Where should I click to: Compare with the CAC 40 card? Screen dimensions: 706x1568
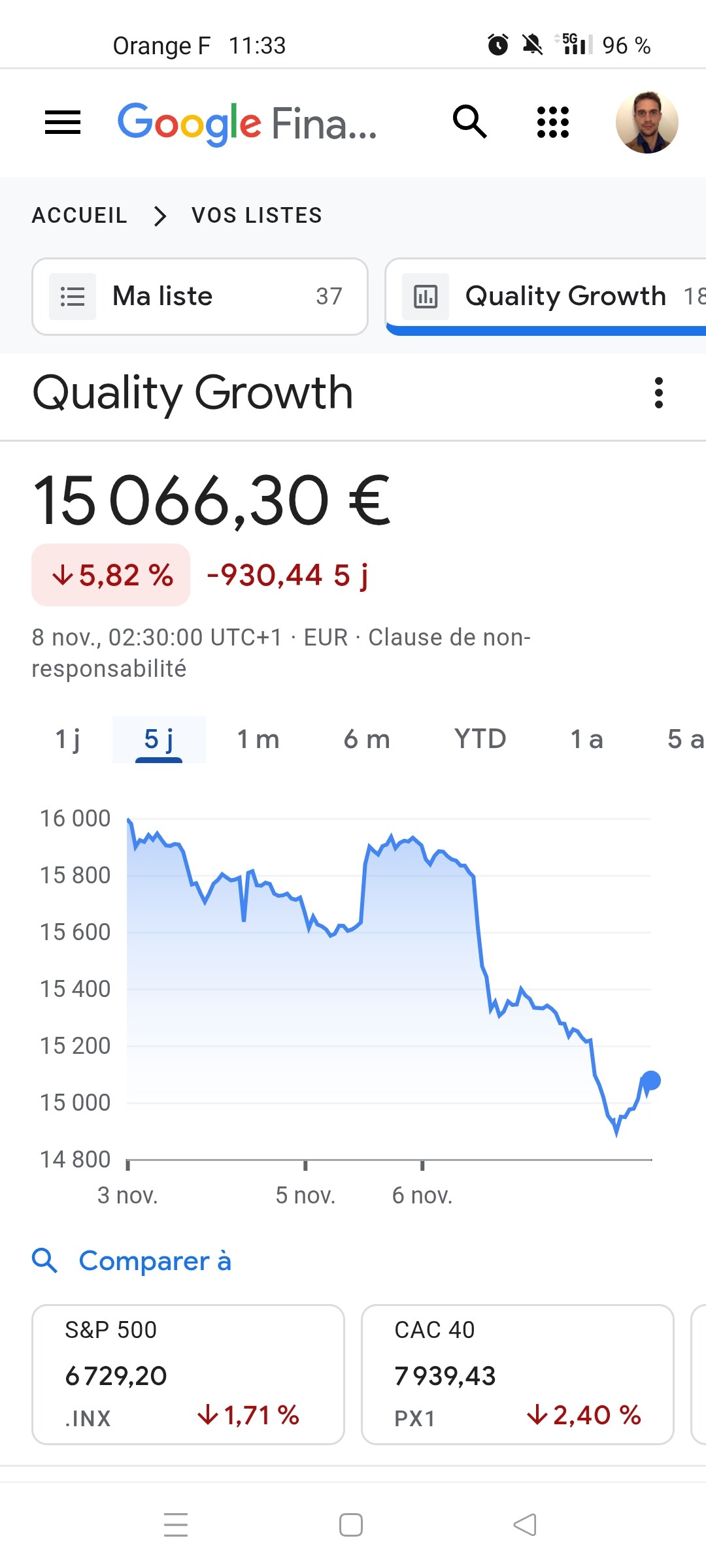(517, 1374)
